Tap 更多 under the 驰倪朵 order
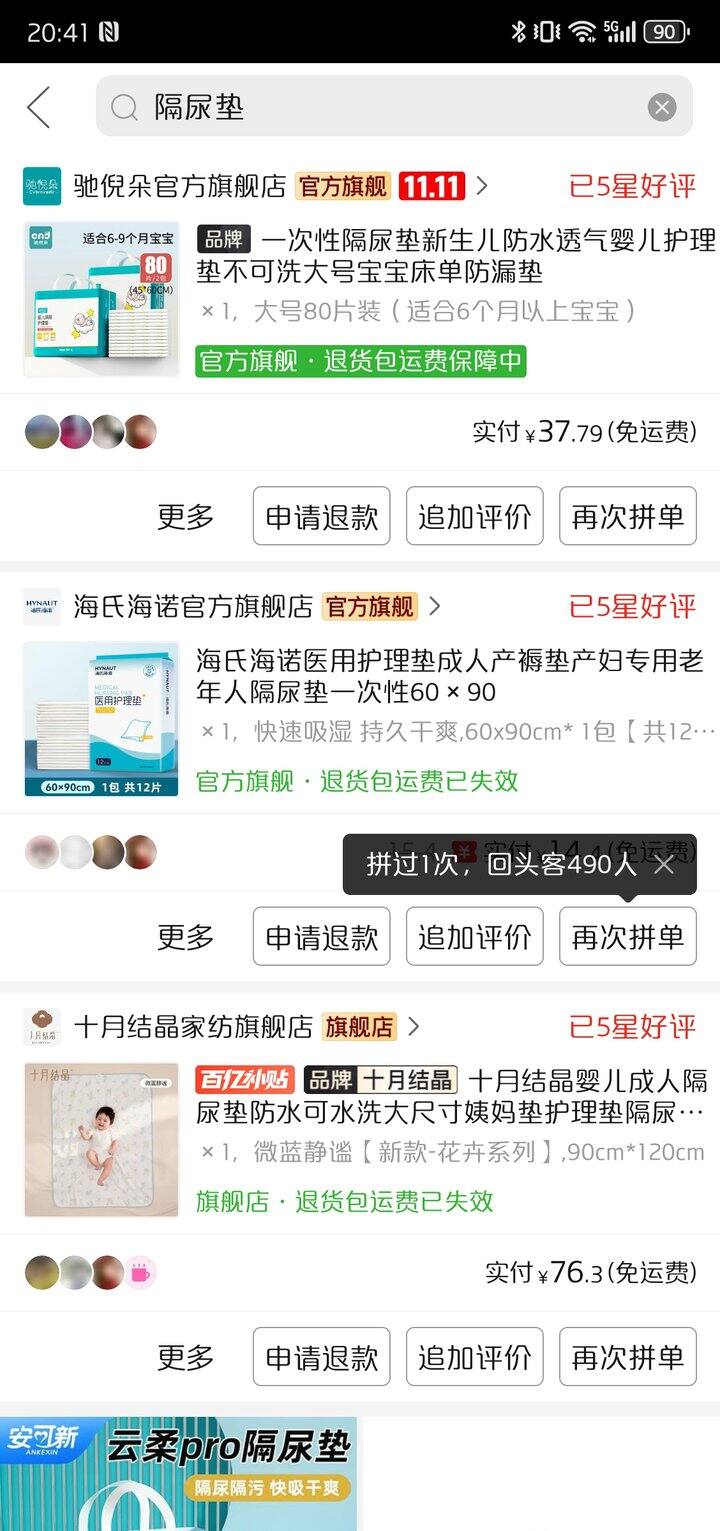This screenshot has height=1531, width=720. [x=185, y=517]
